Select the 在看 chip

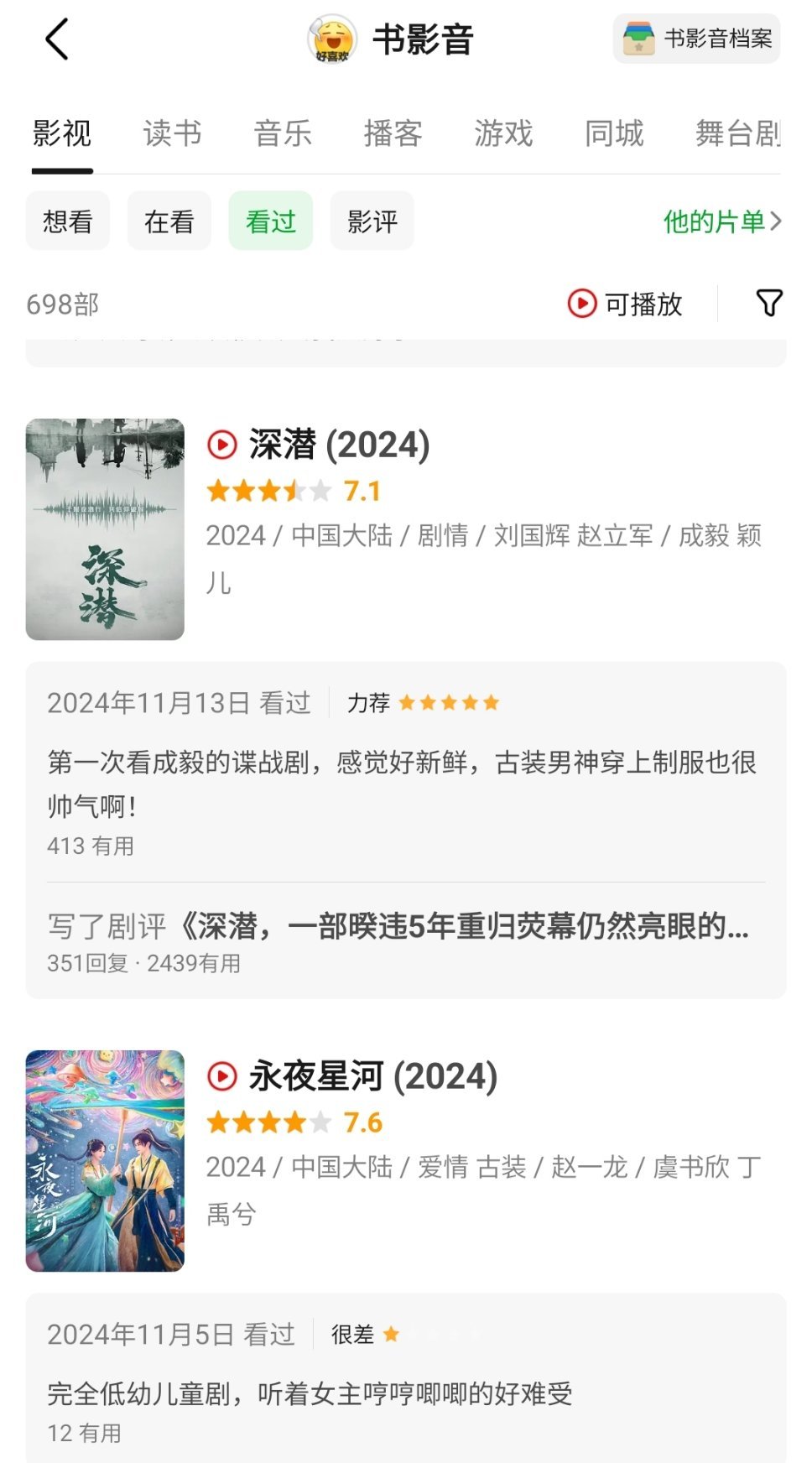coord(169,221)
